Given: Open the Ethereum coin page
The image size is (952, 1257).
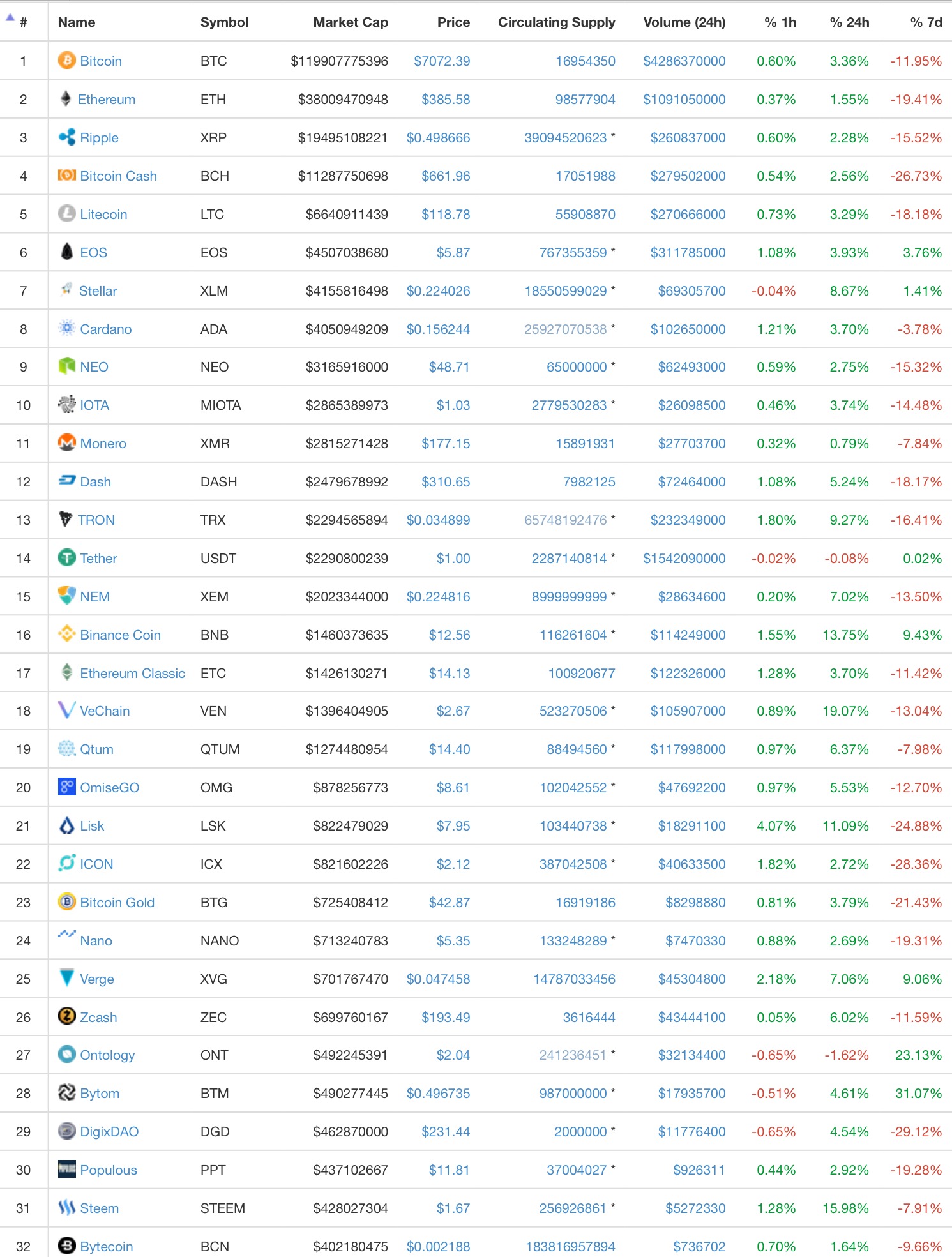Looking at the screenshot, I should pos(107,100).
